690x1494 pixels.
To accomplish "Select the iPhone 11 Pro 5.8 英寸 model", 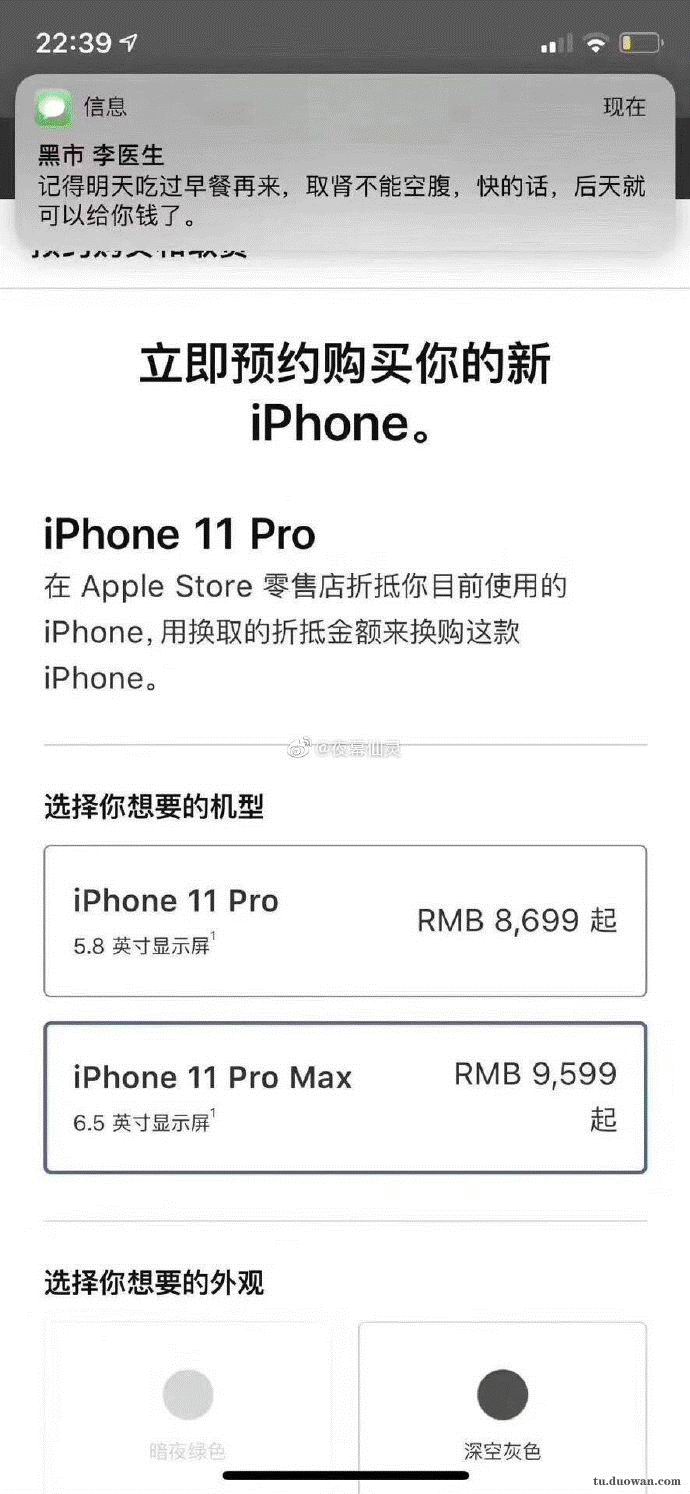I will coord(344,920).
